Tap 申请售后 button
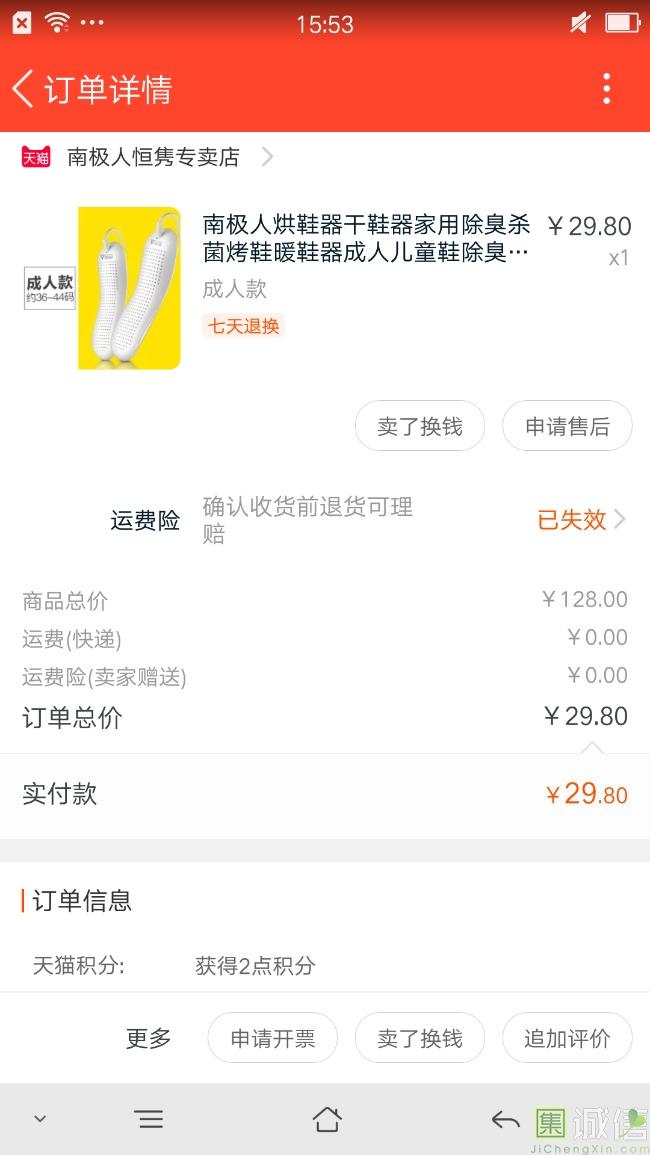This screenshot has height=1155, width=650. (567, 427)
